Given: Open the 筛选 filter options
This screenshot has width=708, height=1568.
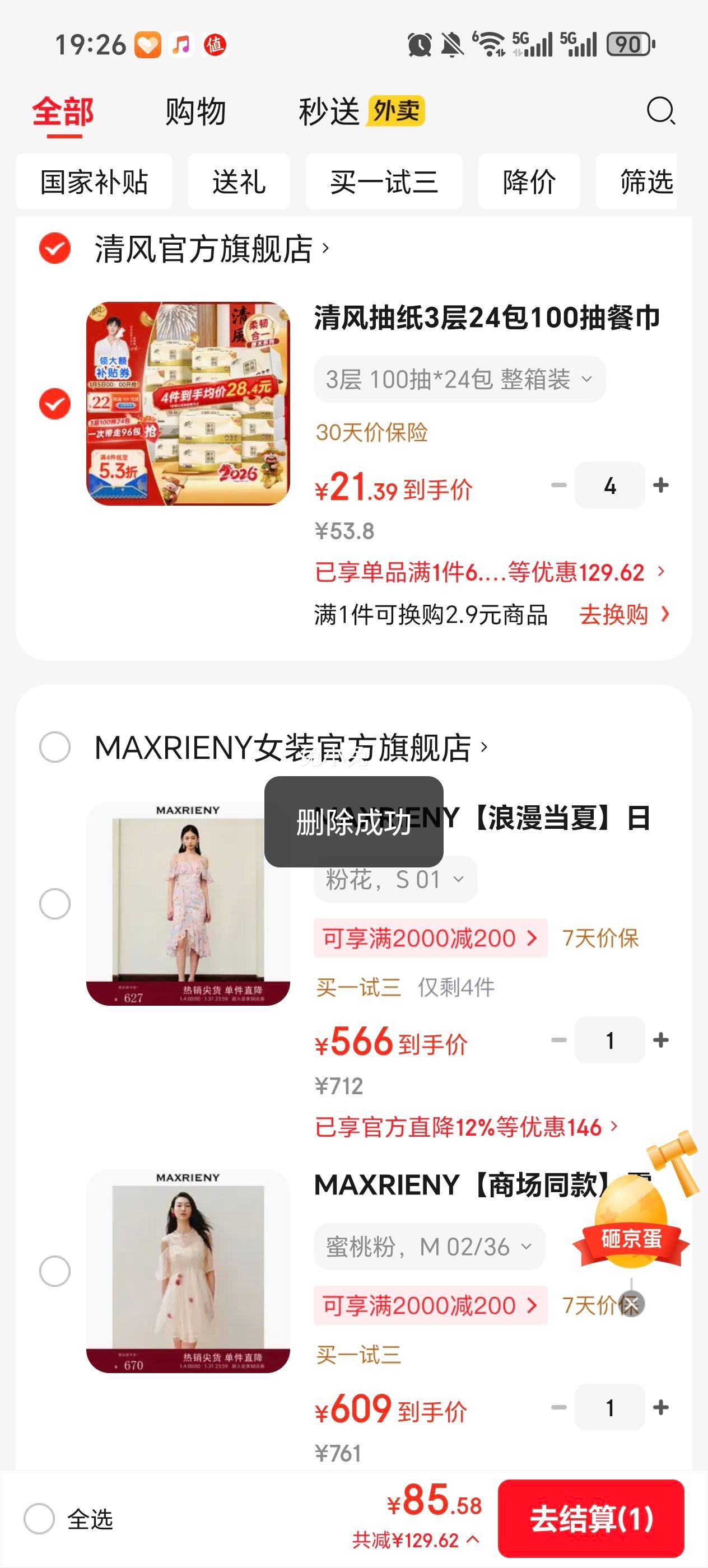Looking at the screenshot, I should tap(645, 182).
